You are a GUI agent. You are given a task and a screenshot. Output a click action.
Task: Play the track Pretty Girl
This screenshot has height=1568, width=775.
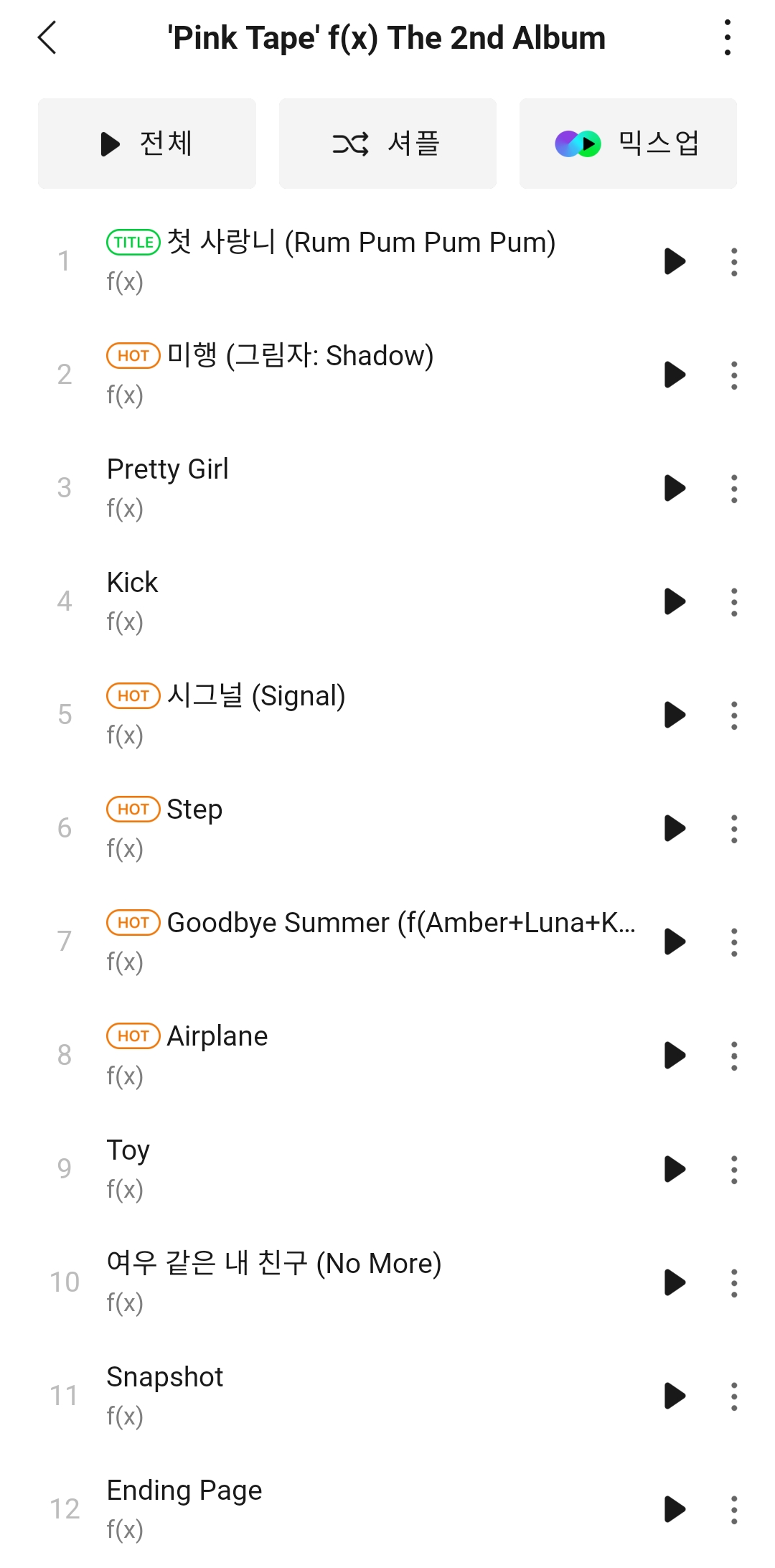pos(675,488)
